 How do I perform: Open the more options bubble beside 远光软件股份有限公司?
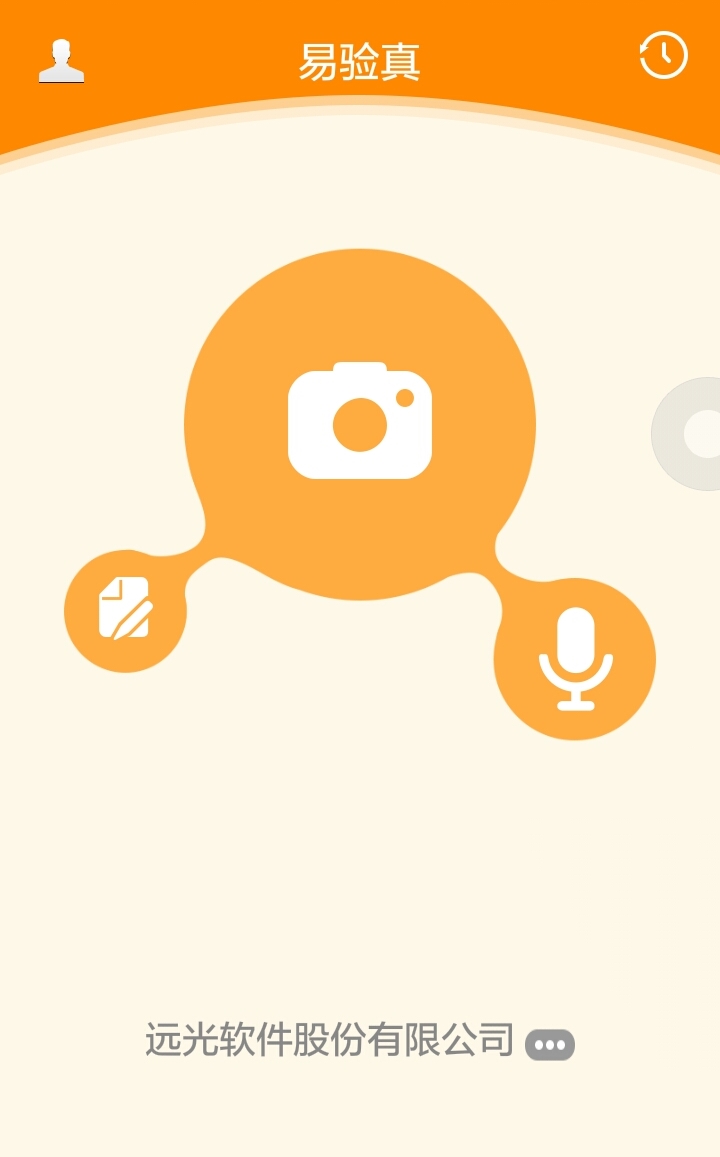pyautogui.click(x=550, y=1045)
